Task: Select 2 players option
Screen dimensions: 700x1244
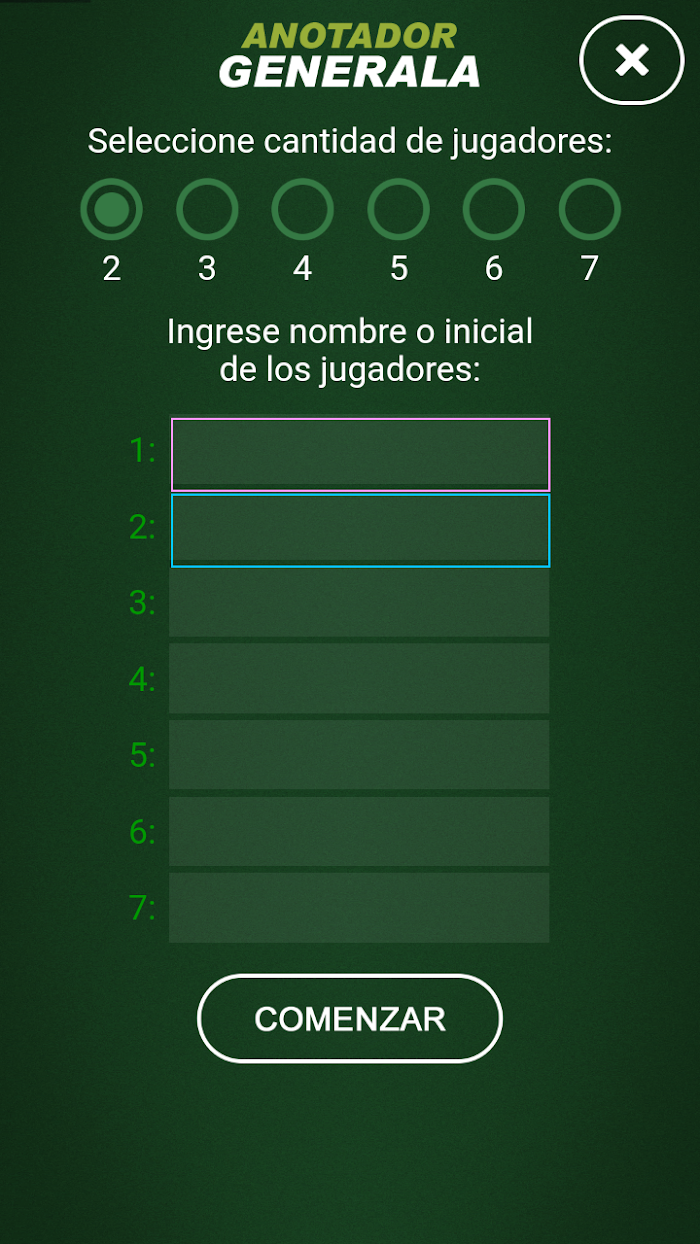Action: [111, 209]
